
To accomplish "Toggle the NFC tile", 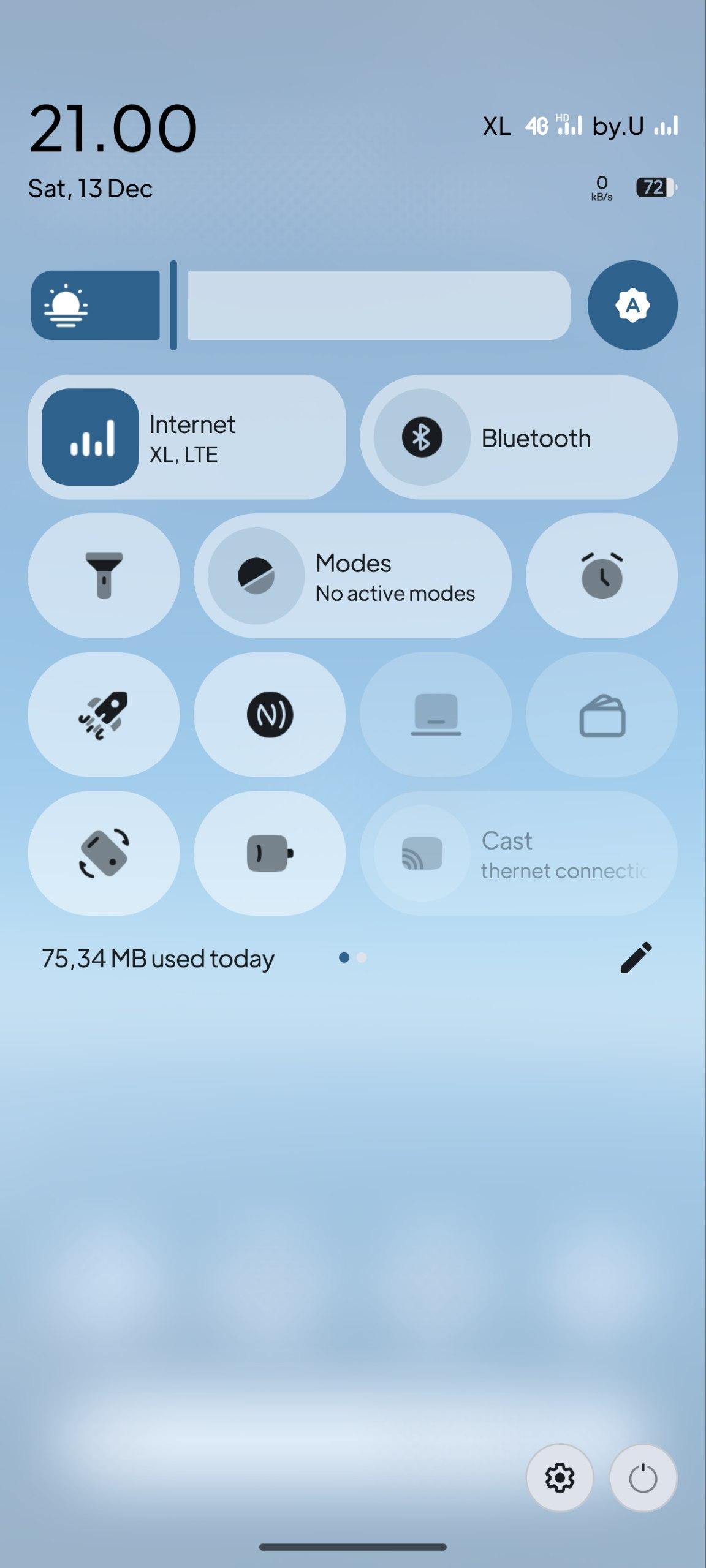I will point(270,715).
